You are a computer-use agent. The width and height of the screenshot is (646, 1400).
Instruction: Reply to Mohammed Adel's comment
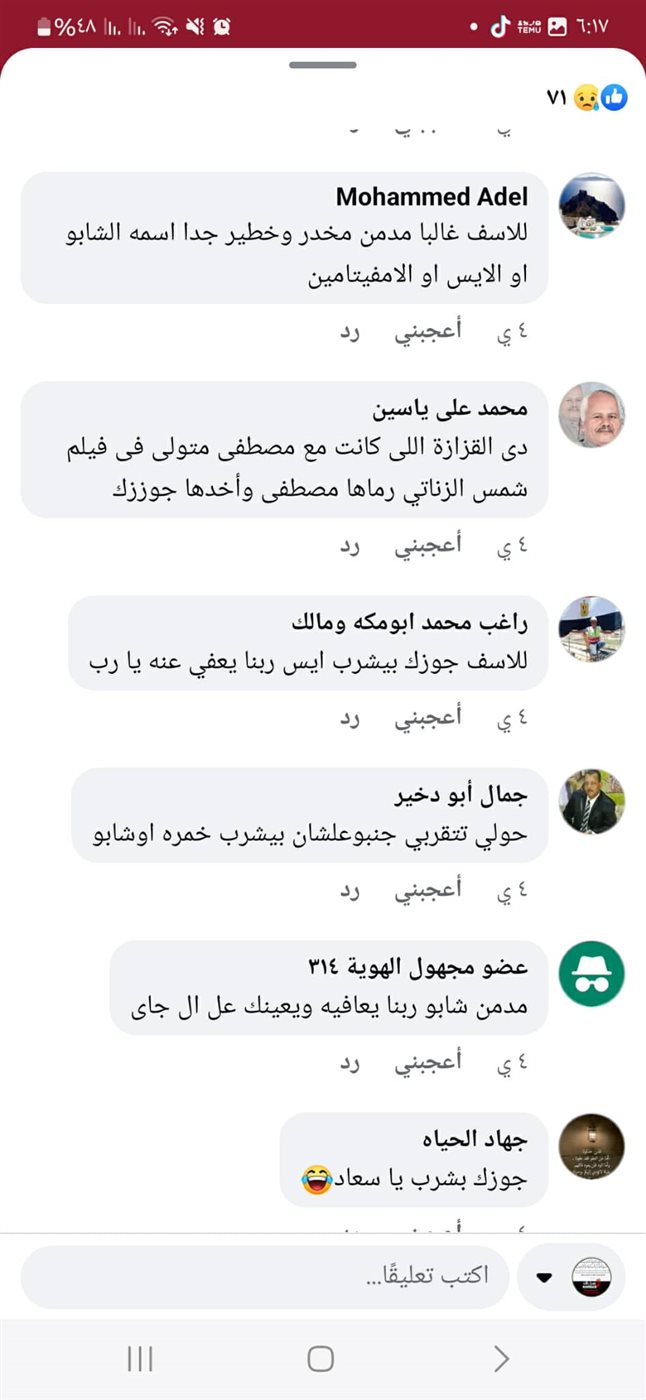click(x=349, y=334)
